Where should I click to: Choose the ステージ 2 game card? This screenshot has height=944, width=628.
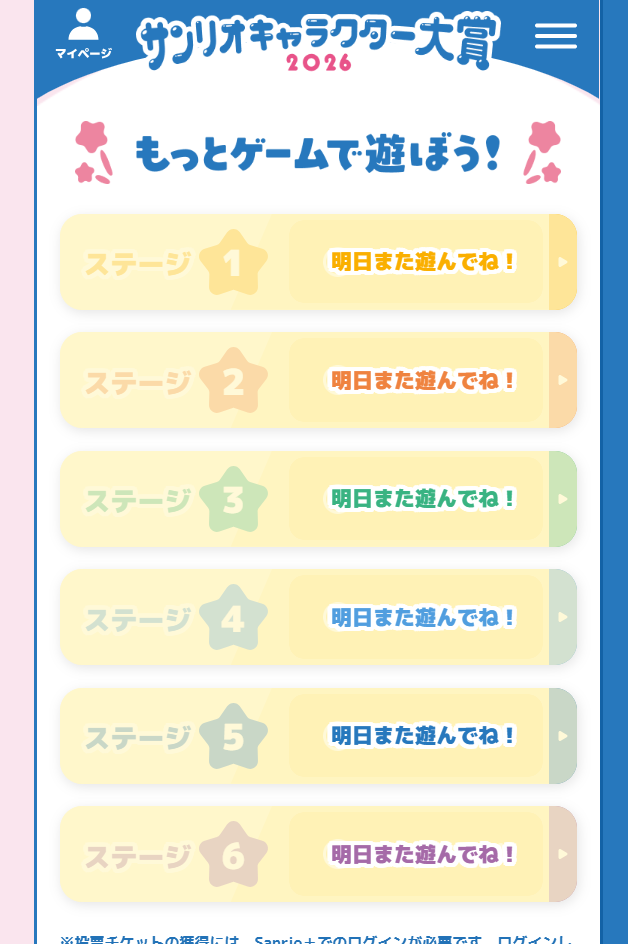[318, 380]
